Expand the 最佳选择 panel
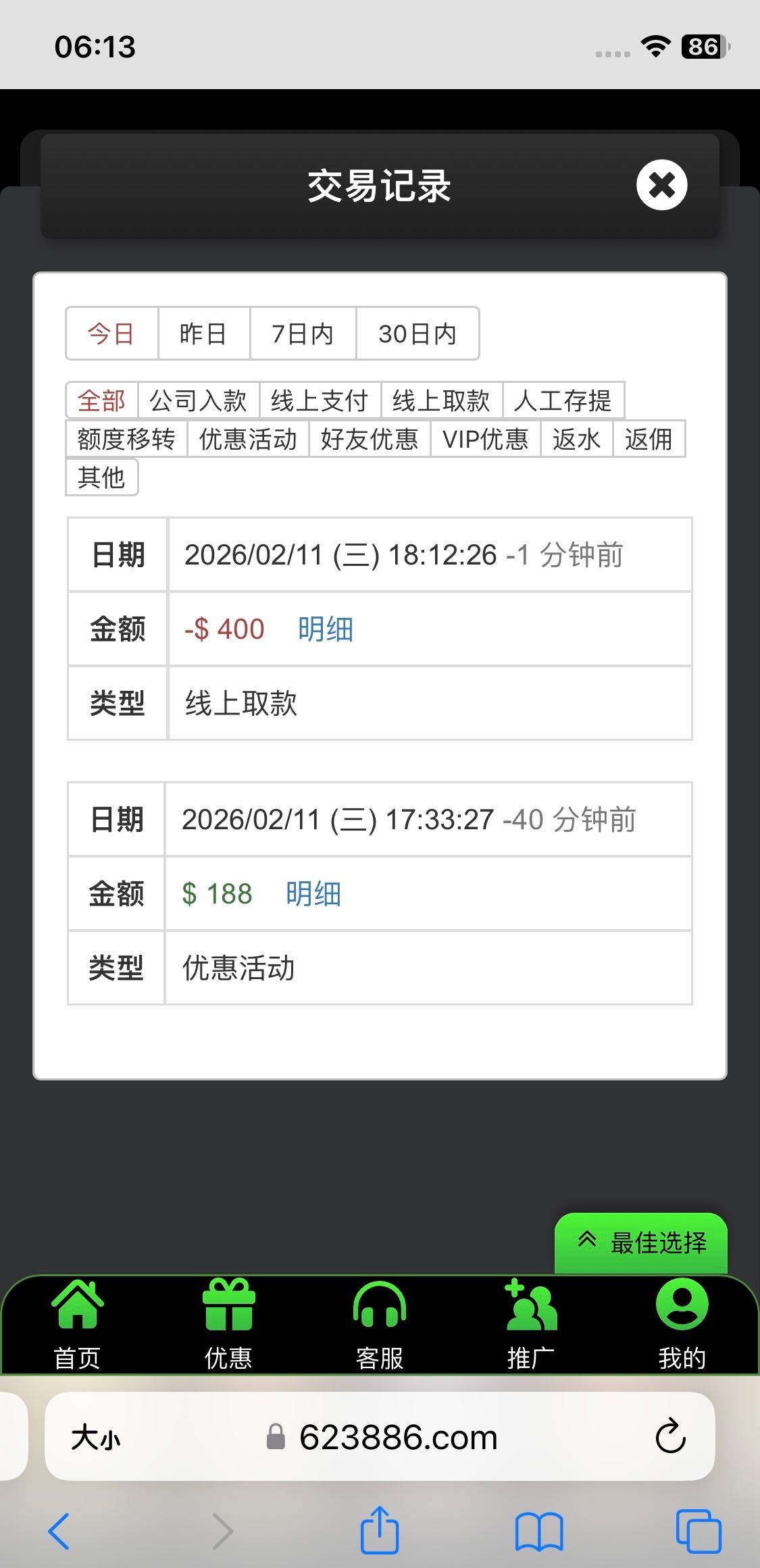This screenshot has width=760, height=1568. point(640,1243)
